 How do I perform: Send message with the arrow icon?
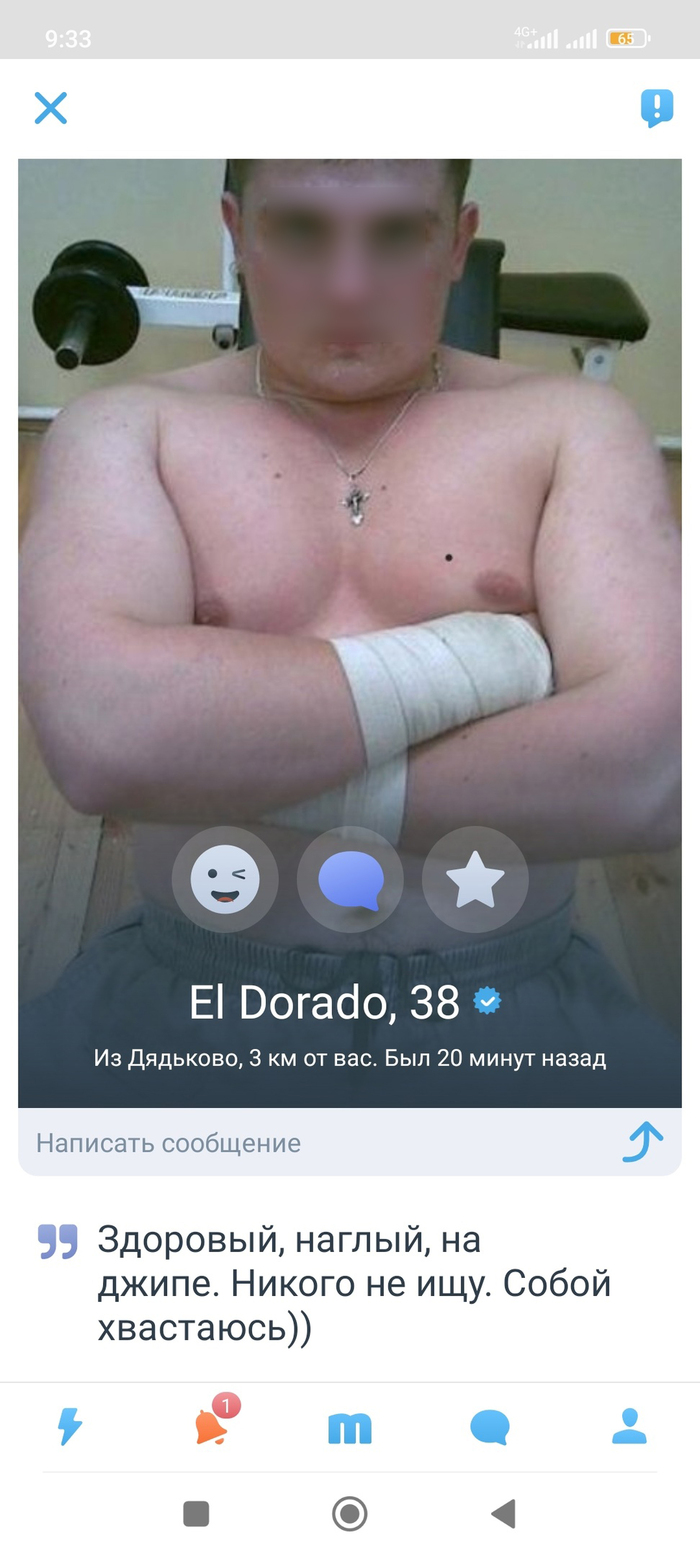point(642,1142)
